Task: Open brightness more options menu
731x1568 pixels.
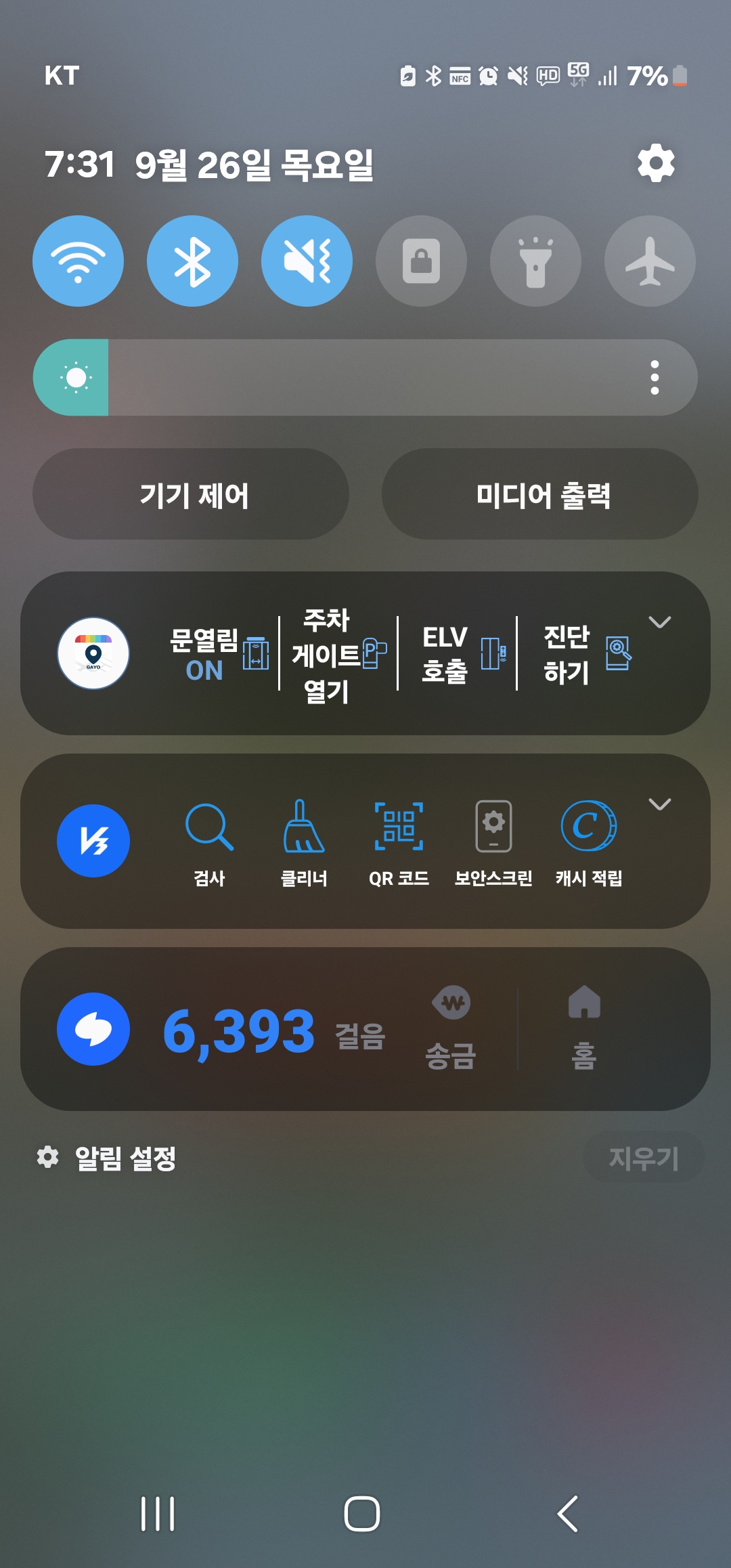Action: click(655, 377)
